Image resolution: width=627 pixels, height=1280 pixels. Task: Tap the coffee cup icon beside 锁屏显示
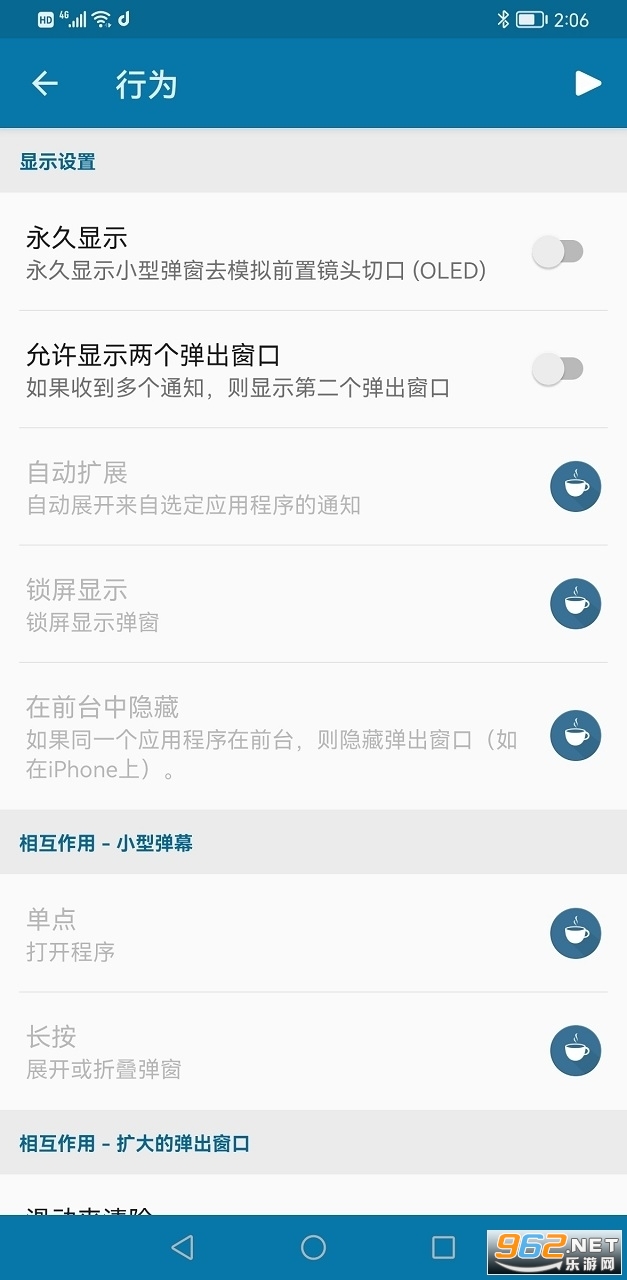(x=576, y=604)
